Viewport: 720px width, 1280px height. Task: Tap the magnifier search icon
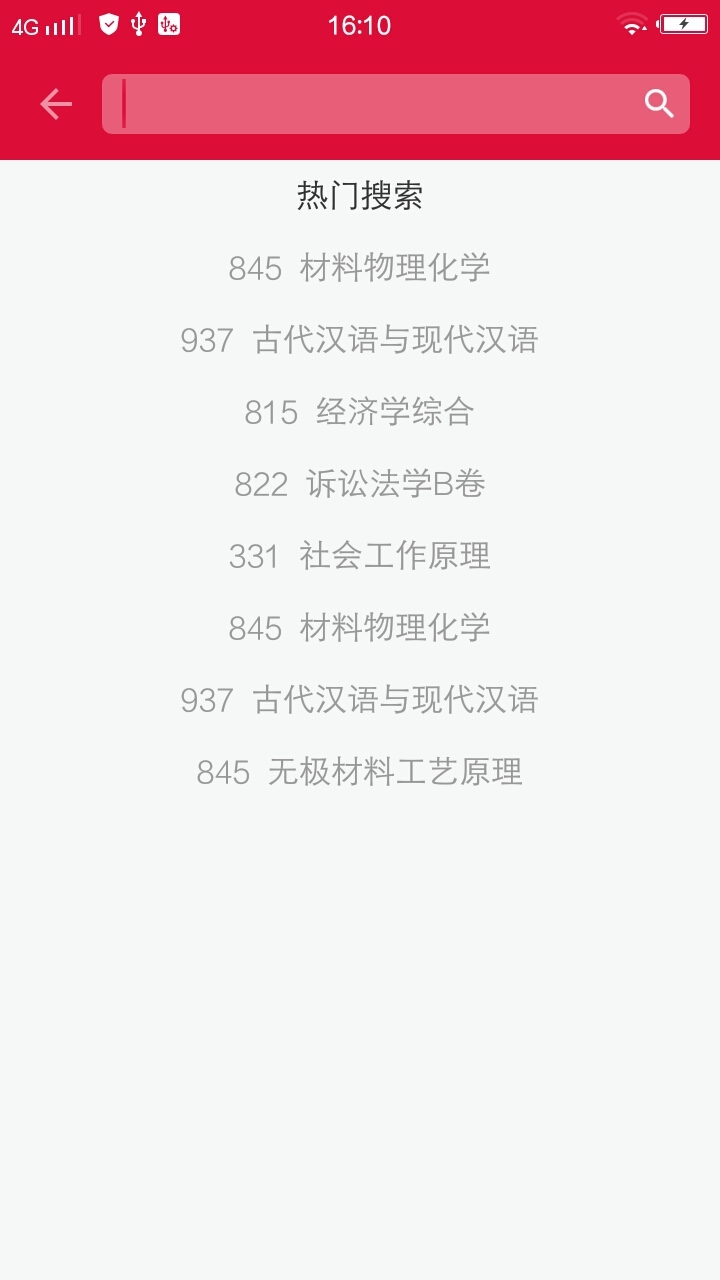659,104
